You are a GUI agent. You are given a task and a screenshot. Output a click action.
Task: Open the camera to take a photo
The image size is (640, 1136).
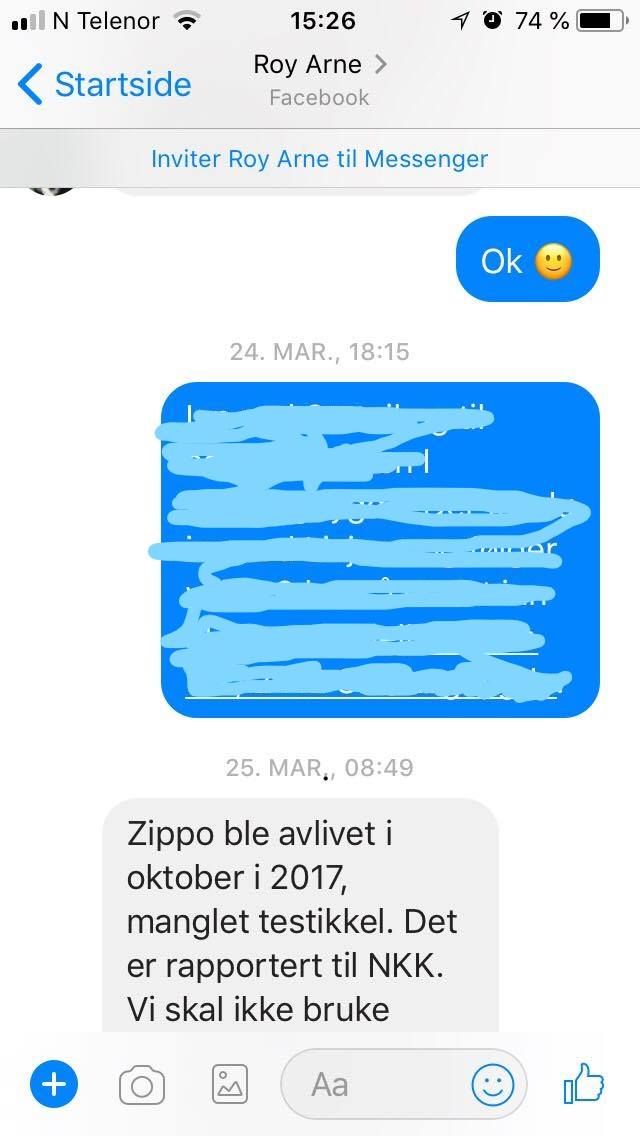141,1085
